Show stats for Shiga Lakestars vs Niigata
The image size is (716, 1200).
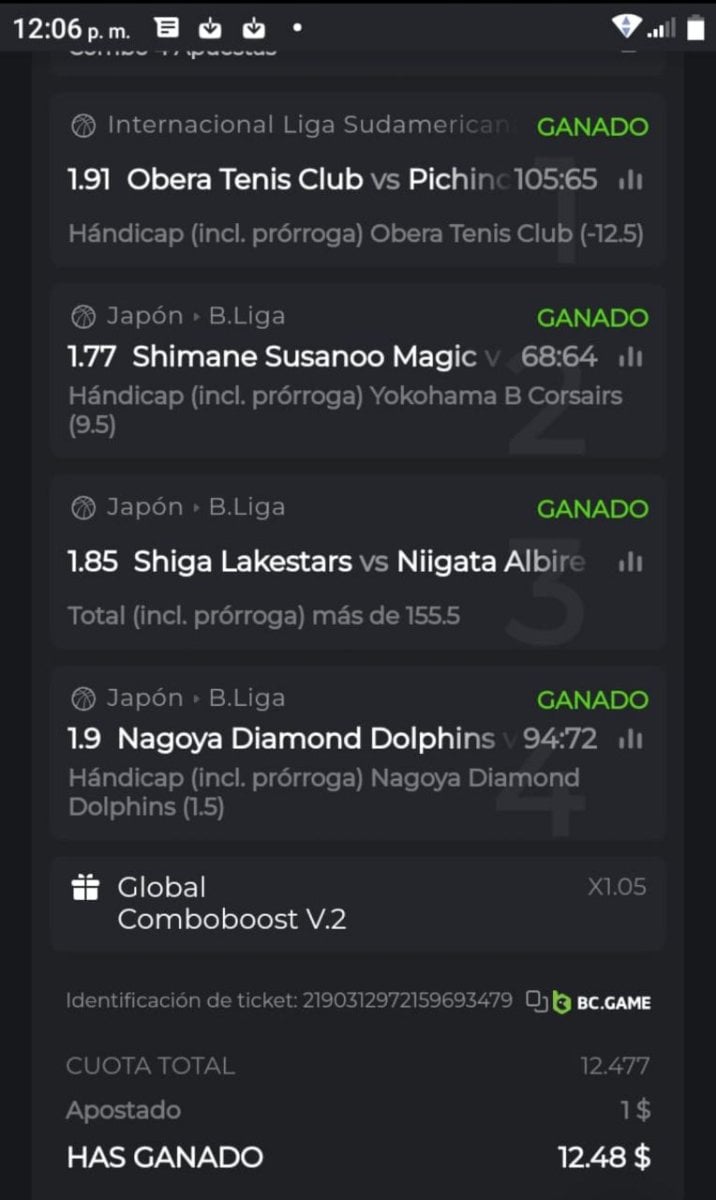[630, 563]
